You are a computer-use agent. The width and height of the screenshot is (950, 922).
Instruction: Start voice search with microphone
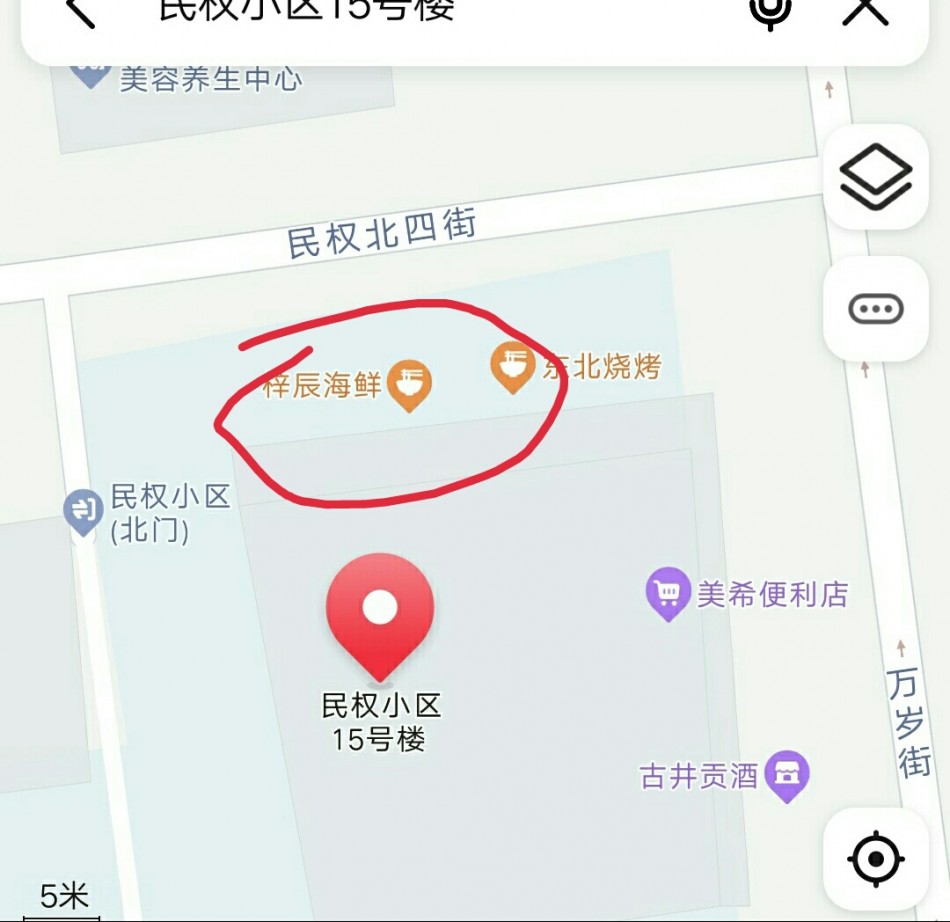[x=770, y=12]
